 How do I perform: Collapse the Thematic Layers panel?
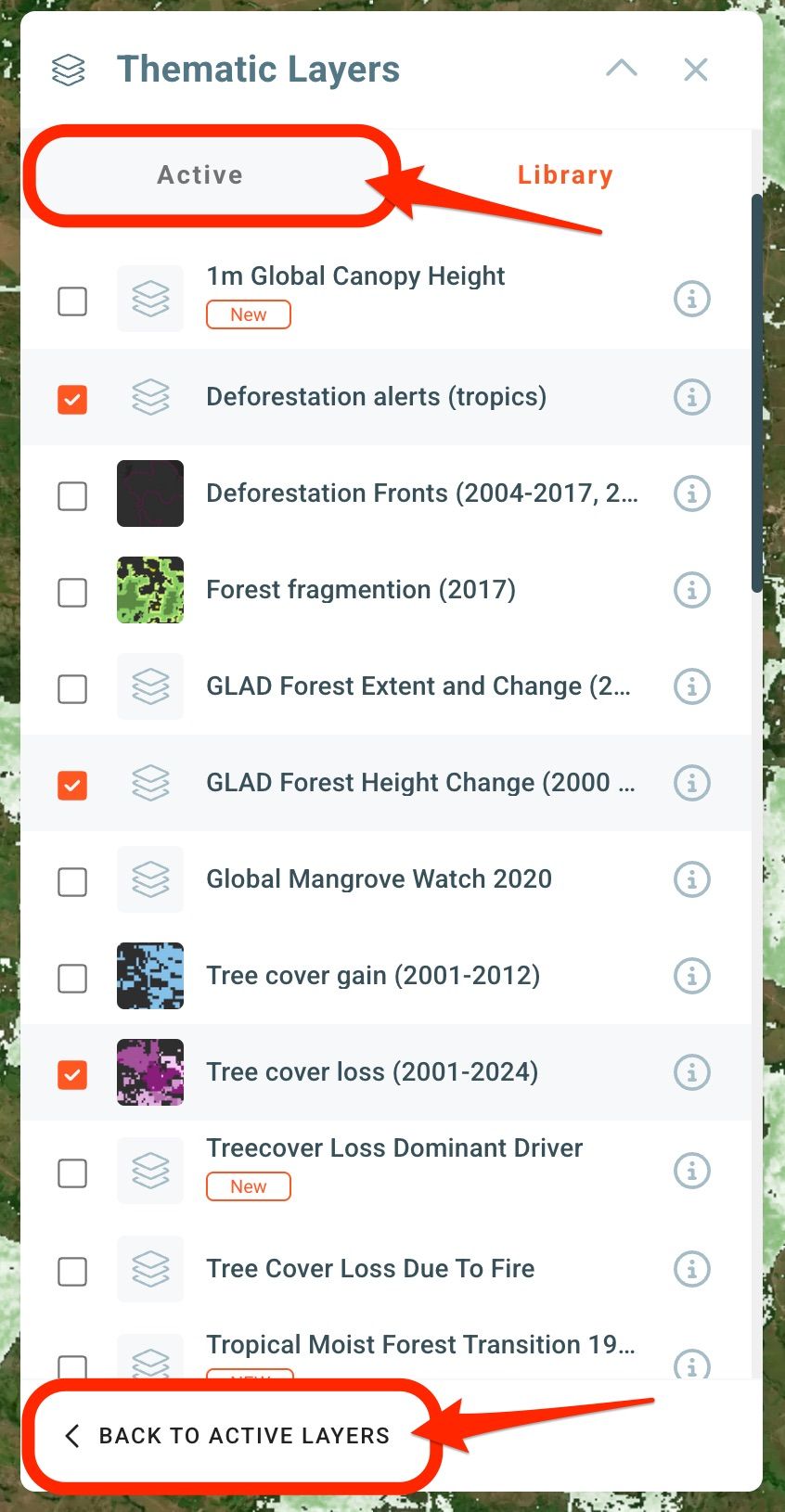[622, 68]
